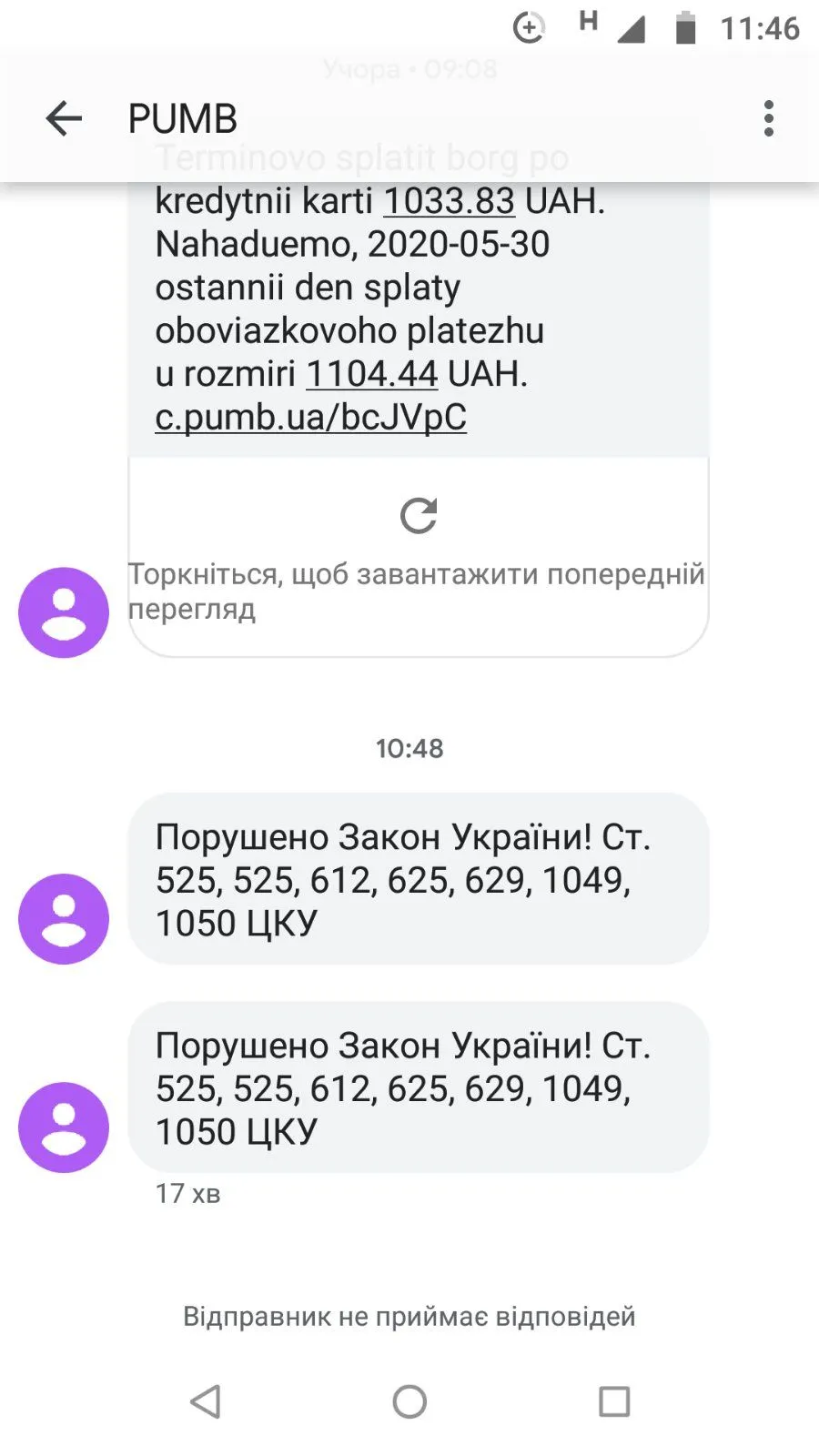819x1456 pixels.
Task: Open the overflow menu for PUMB
Action: pos(769,118)
